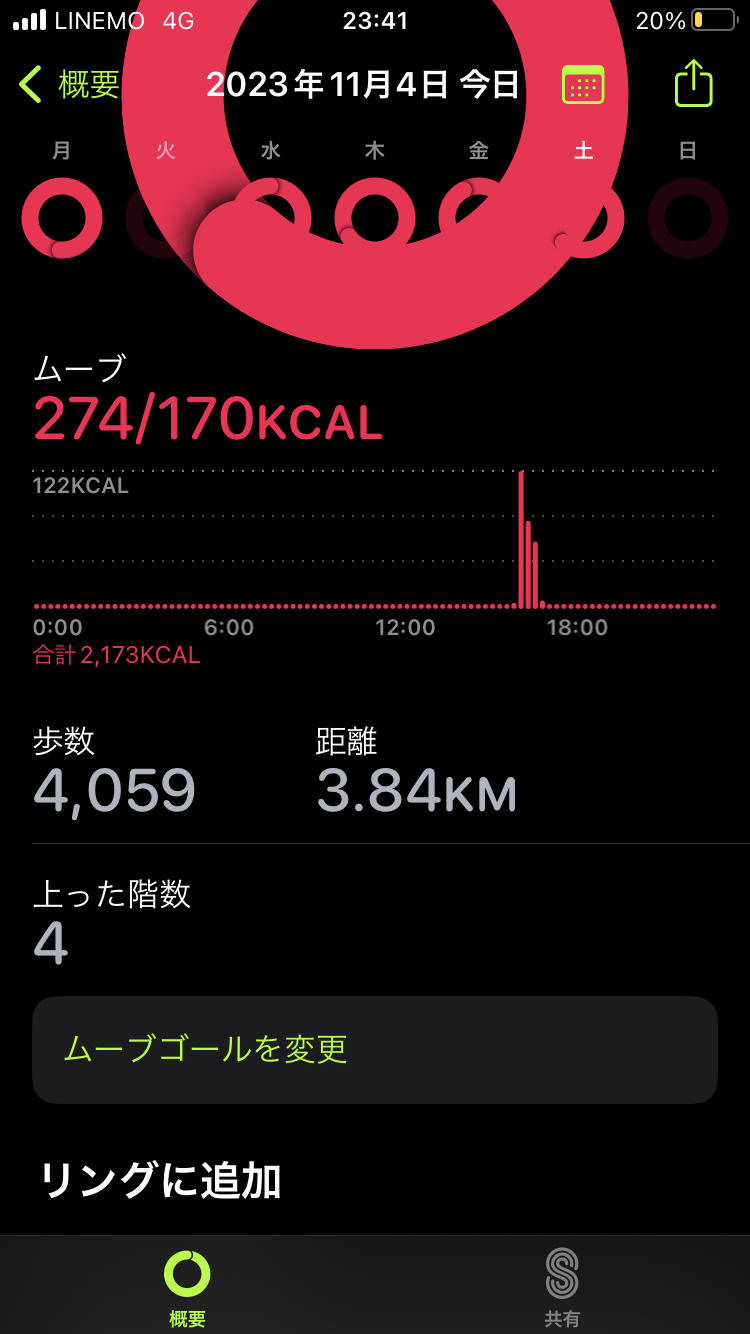Open the 概要 tab

(187, 1285)
